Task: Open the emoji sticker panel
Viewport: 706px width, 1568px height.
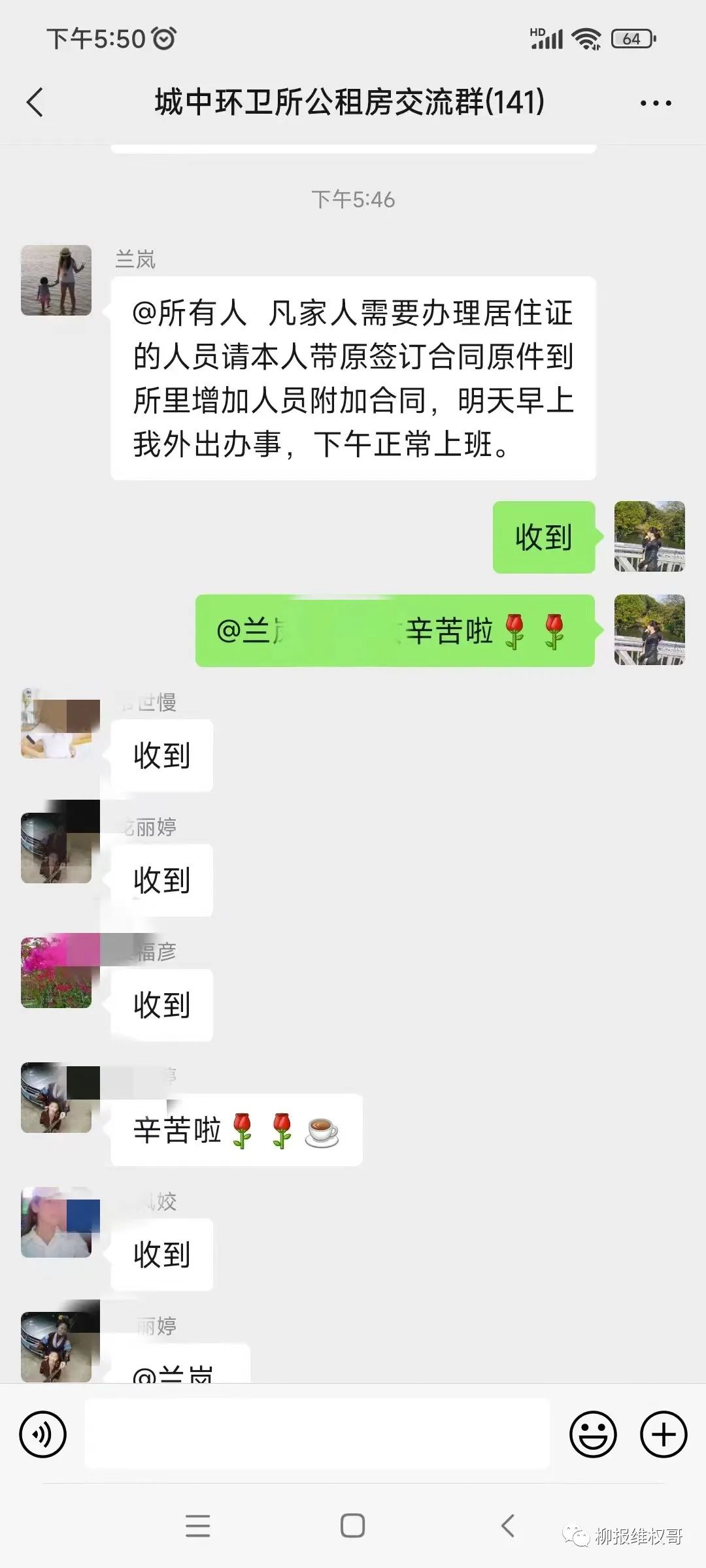Action: click(593, 1435)
